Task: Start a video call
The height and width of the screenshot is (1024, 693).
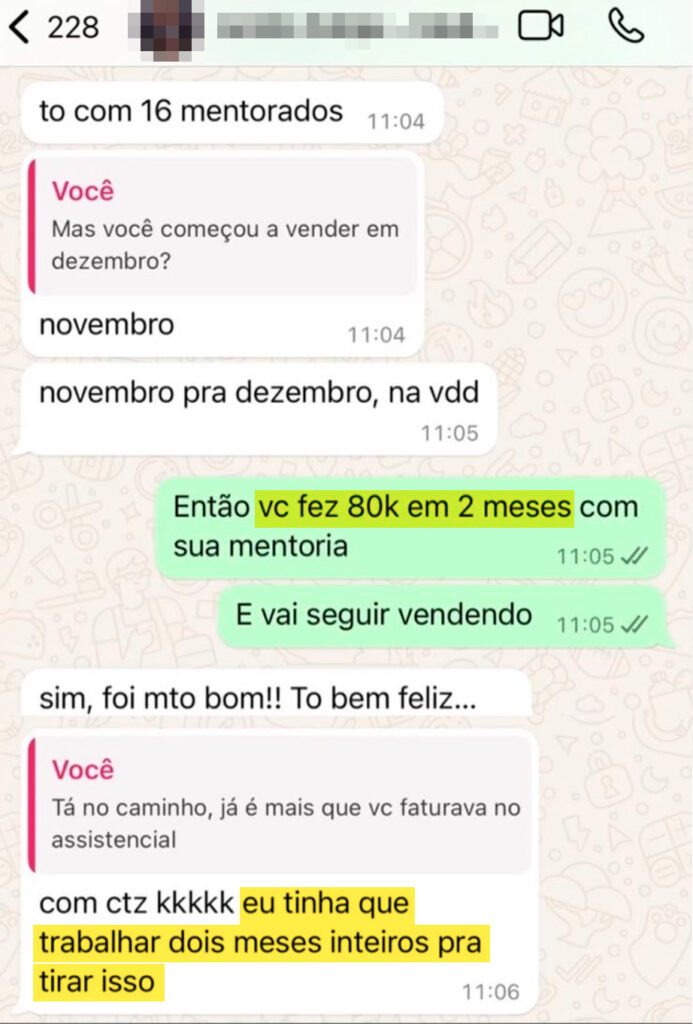Action: click(540, 27)
